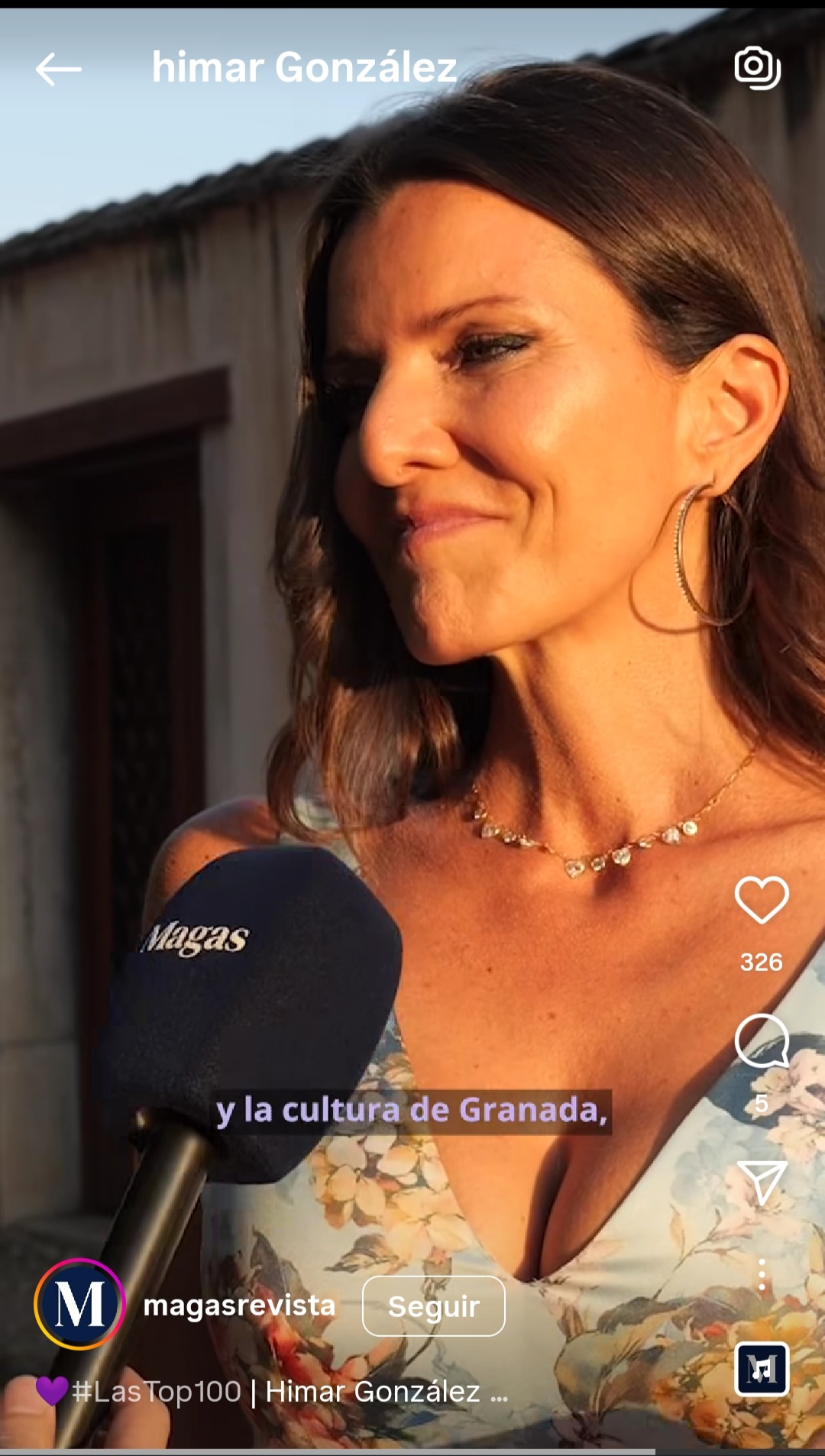The width and height of the screenshot is (825, 1456).
Task: Visit the magasrevista username link
Action: click(239, 1306)
